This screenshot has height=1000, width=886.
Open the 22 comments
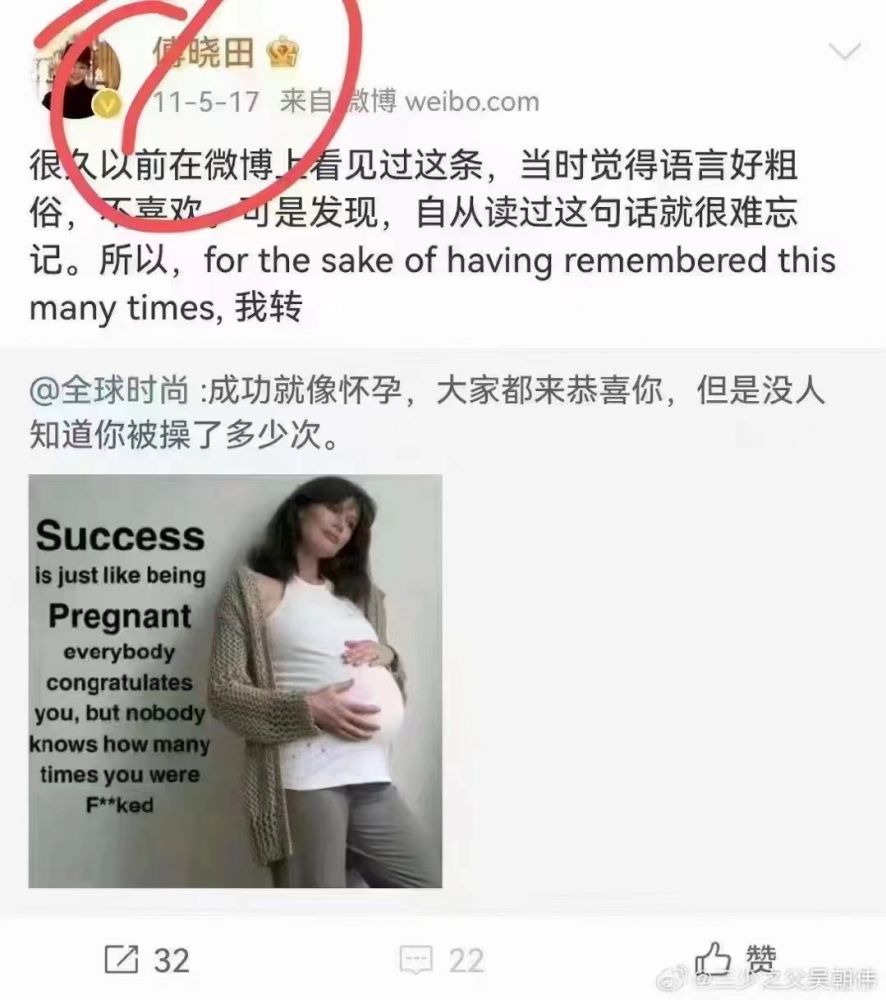(x=441, y=960)
